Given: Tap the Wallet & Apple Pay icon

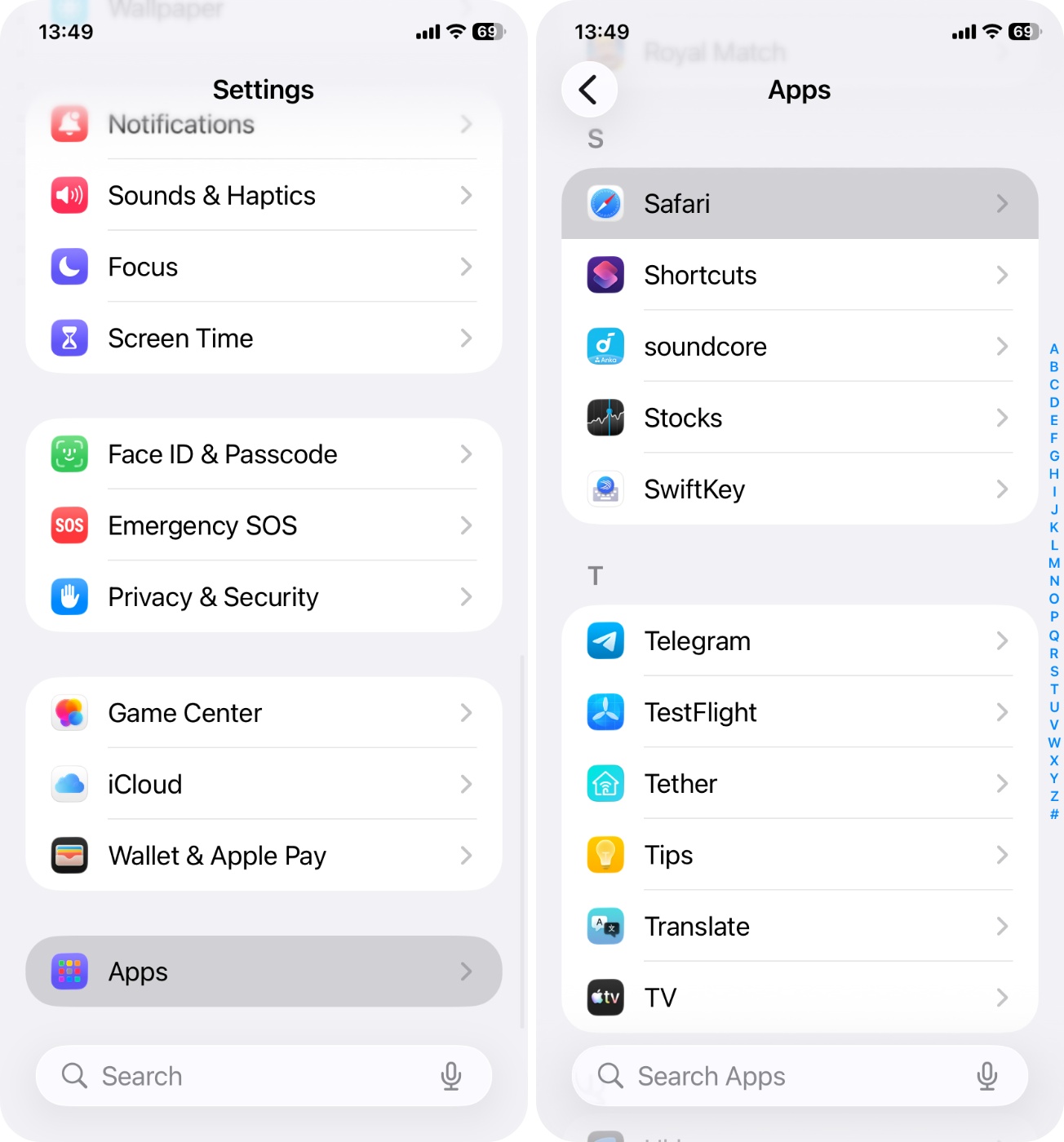Looking at the screenshot, I should pos(69,856).
